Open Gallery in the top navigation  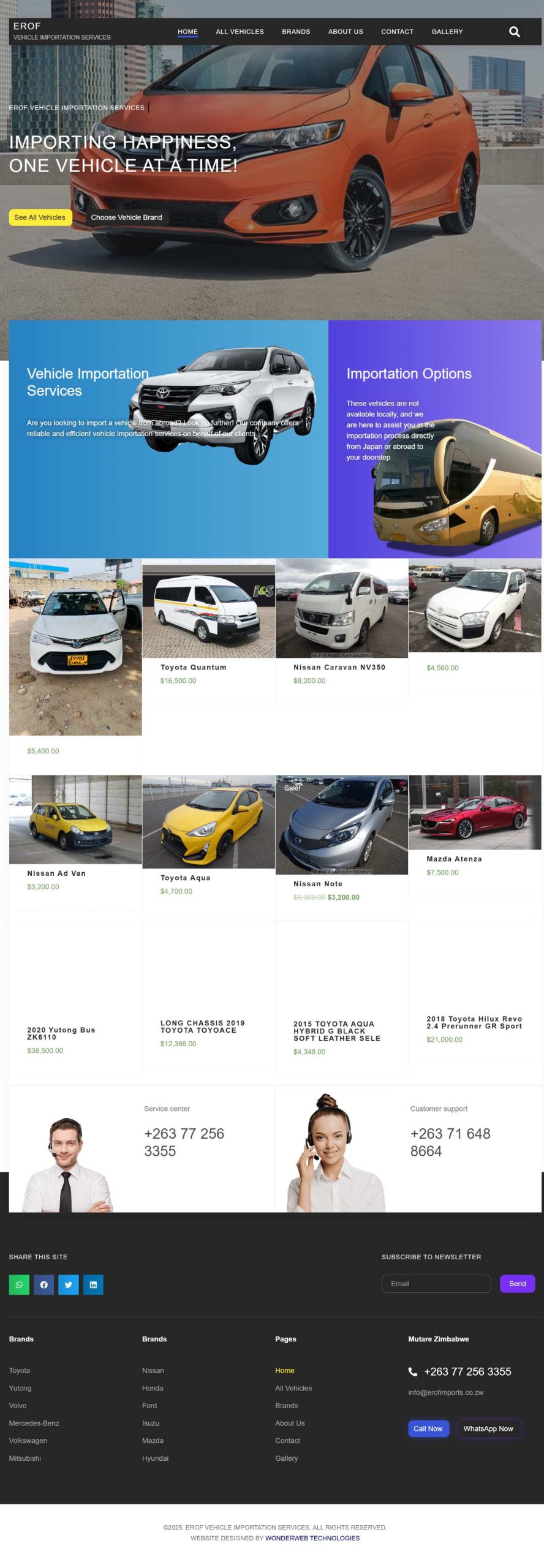tap(447, 32)
